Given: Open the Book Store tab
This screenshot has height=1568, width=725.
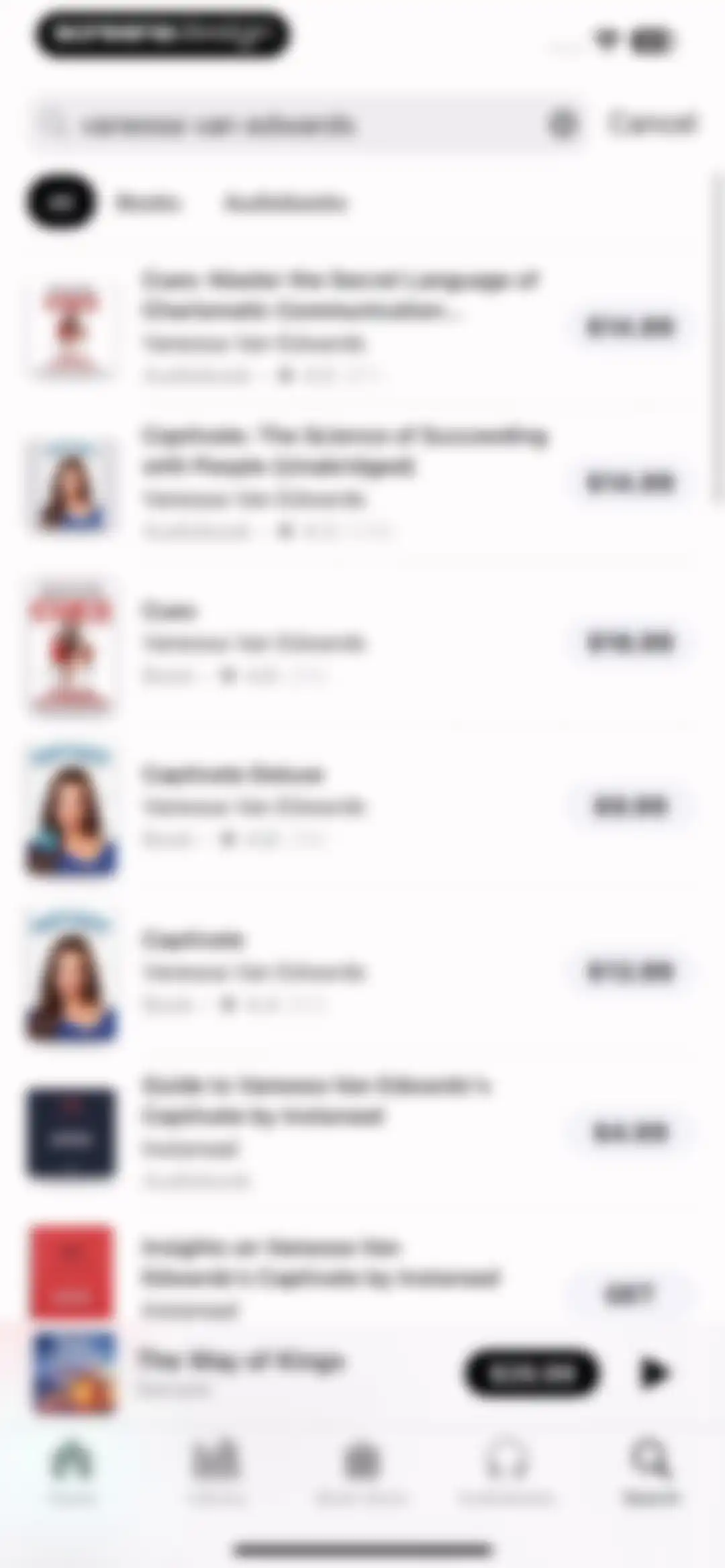Looking at the screenshot, I should pyautogui.click(x=362, y=1471).
